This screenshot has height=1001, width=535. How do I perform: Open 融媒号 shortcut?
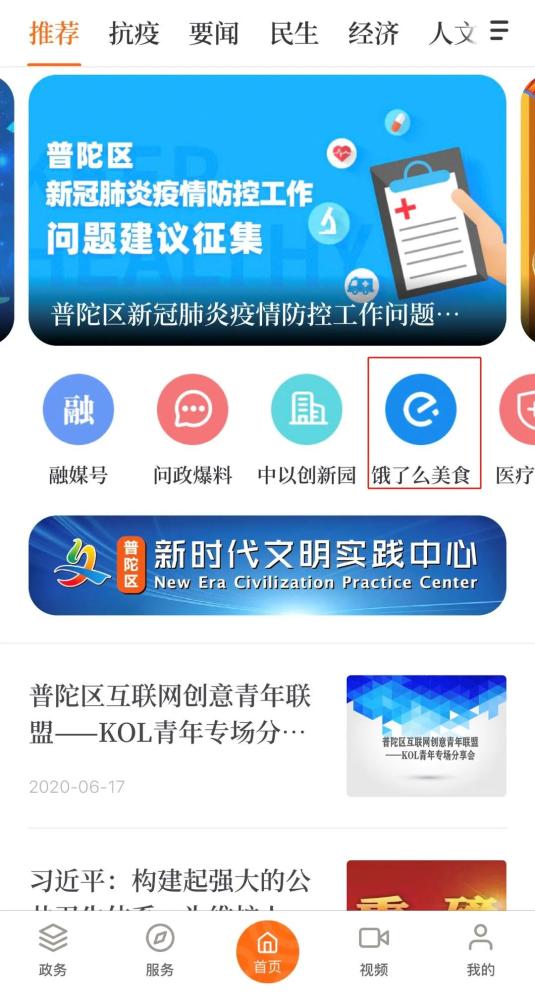pos(78,430)
